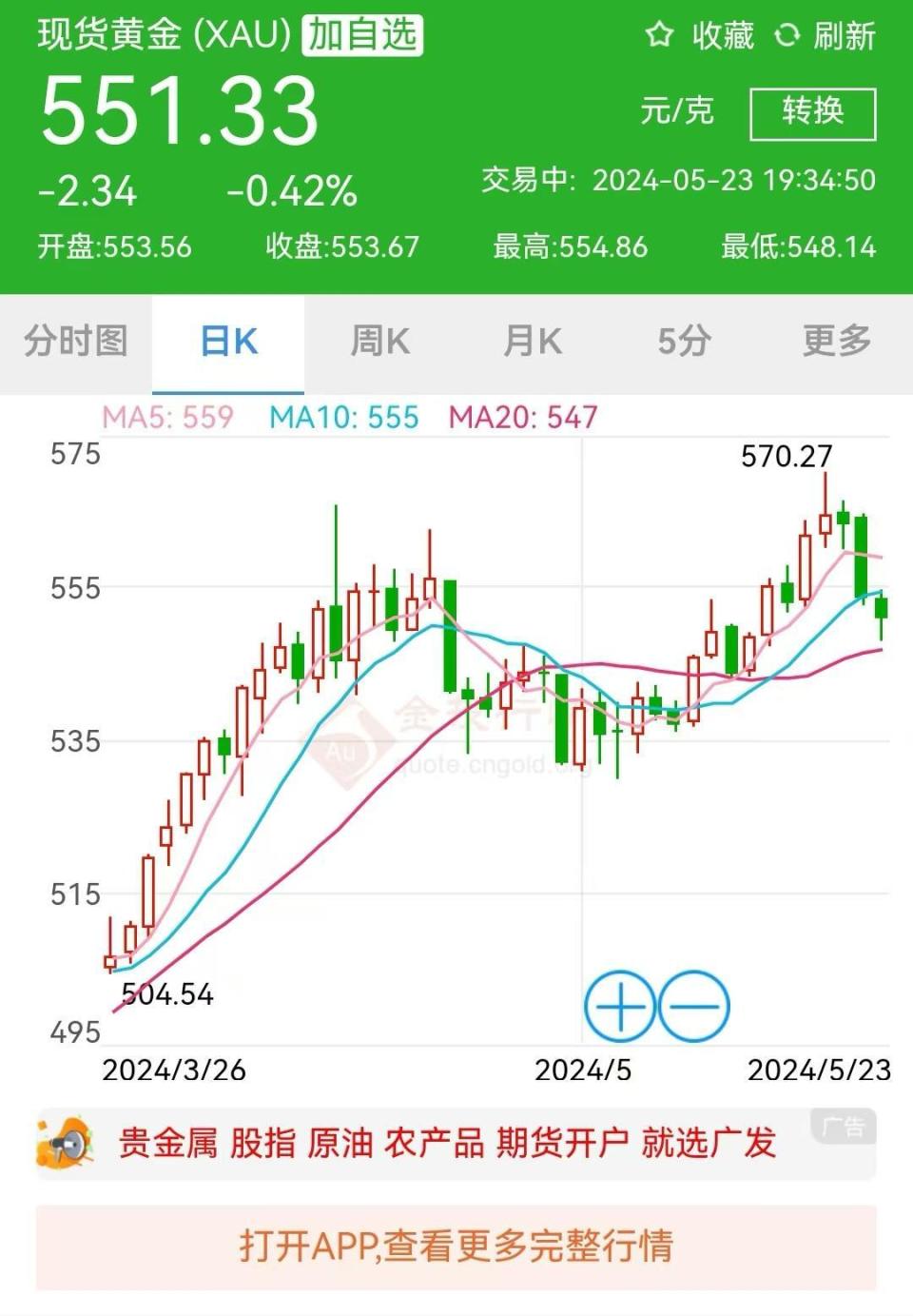
Task: Refresh the gold quote with 刷新
Action: pyautogui.click(x=826, y=36)
